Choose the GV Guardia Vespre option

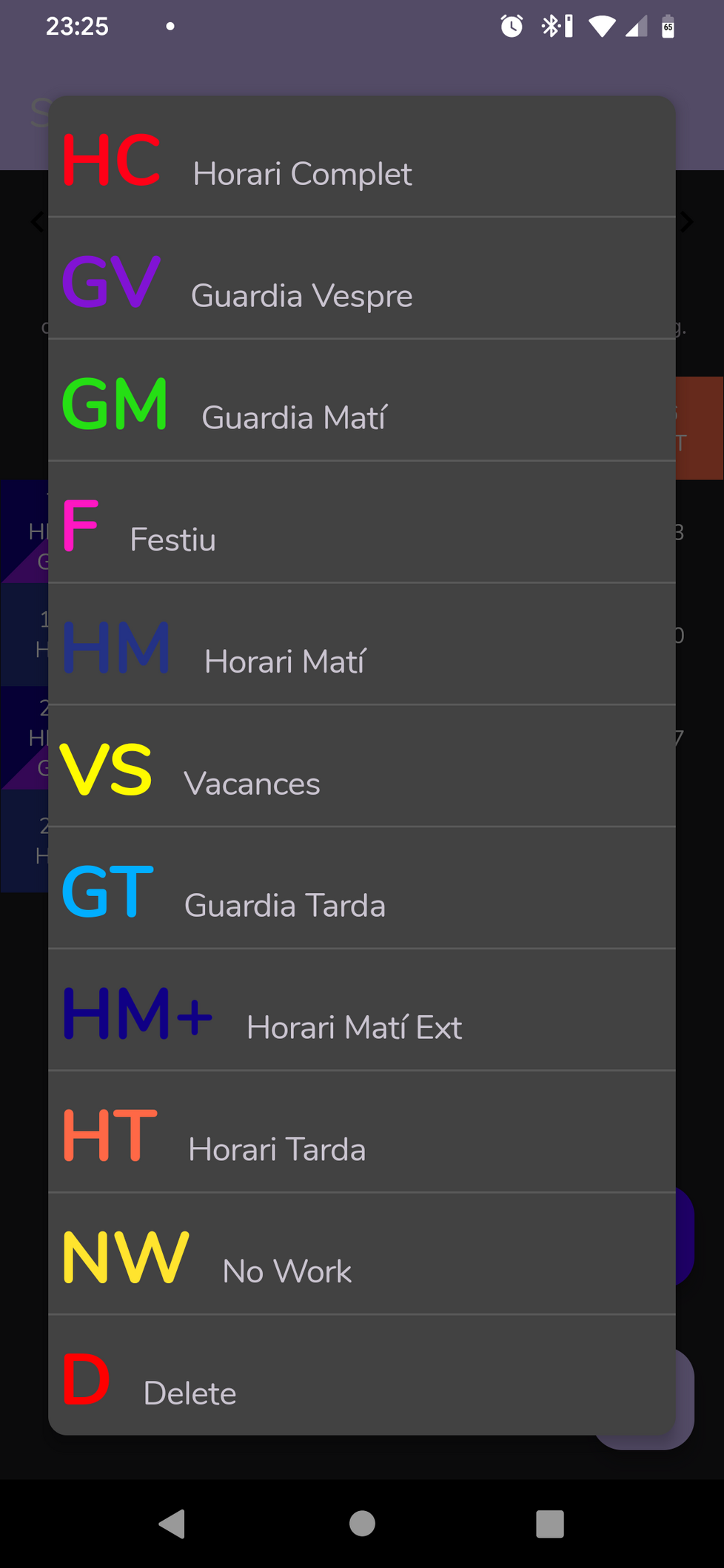pyautogui.click(x=362, y=278)
